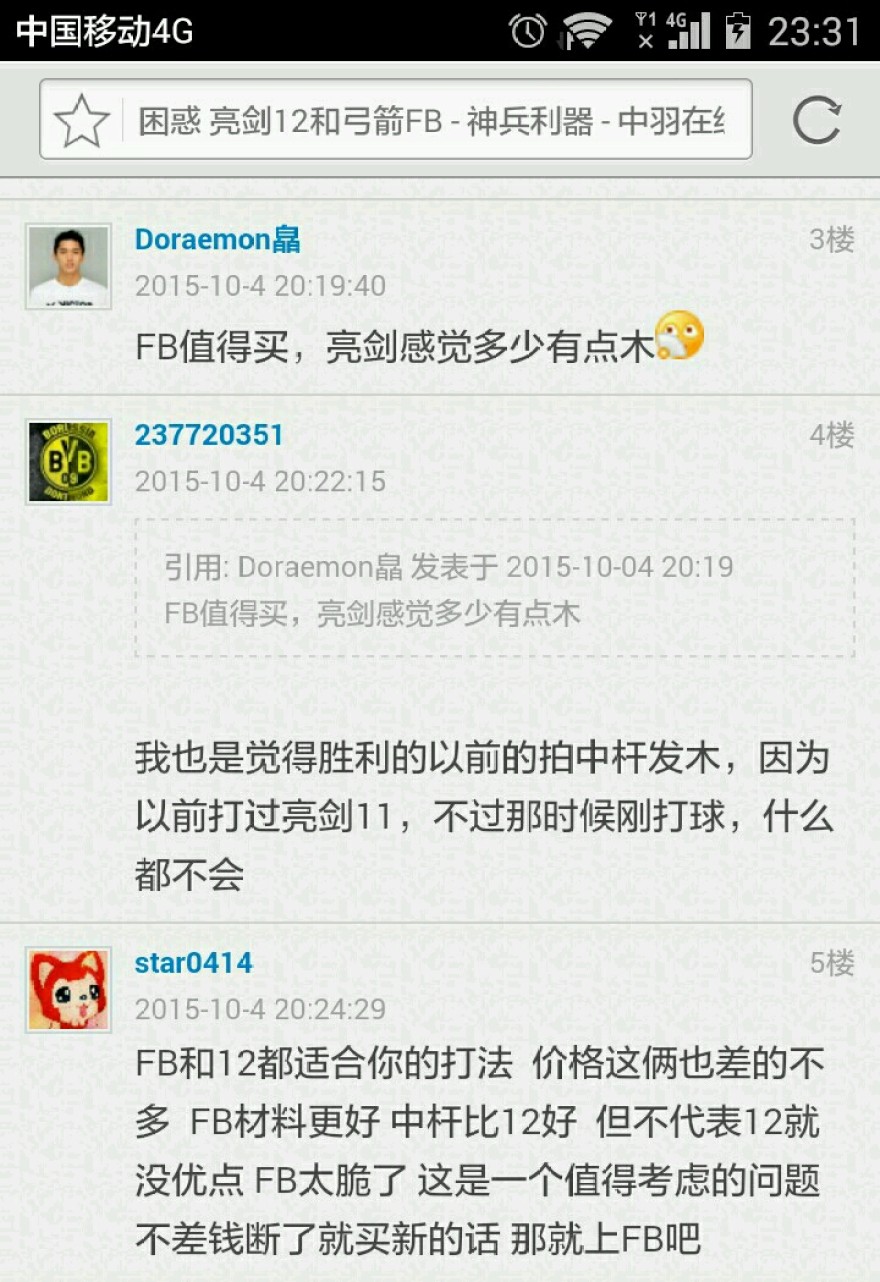Open Doraemon晶's profile via username
Image resolution: width=880 pixels, height=1282 pixels.
pos(217,240)
